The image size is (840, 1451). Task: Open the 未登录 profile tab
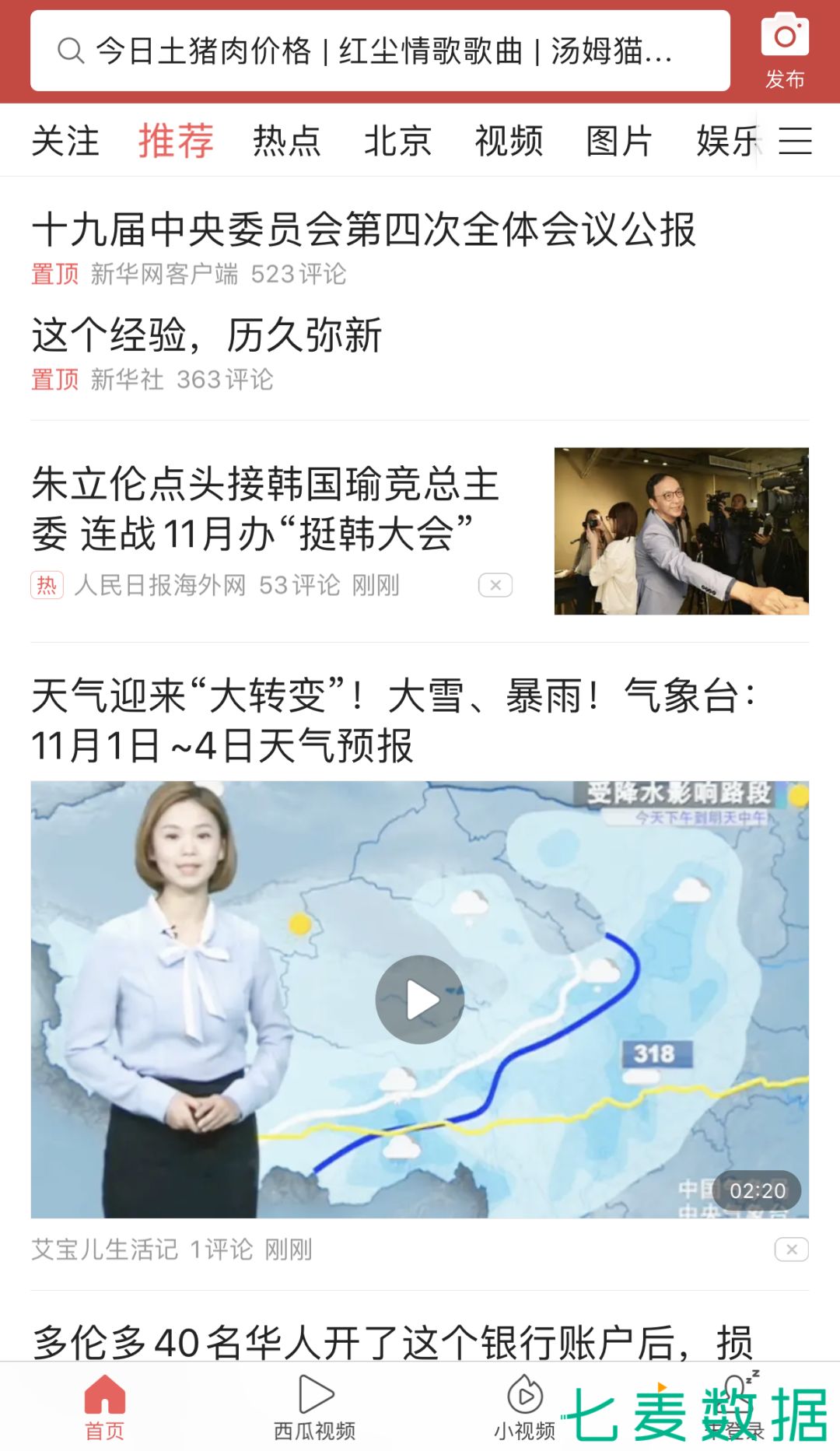[x=734, y=1407]
